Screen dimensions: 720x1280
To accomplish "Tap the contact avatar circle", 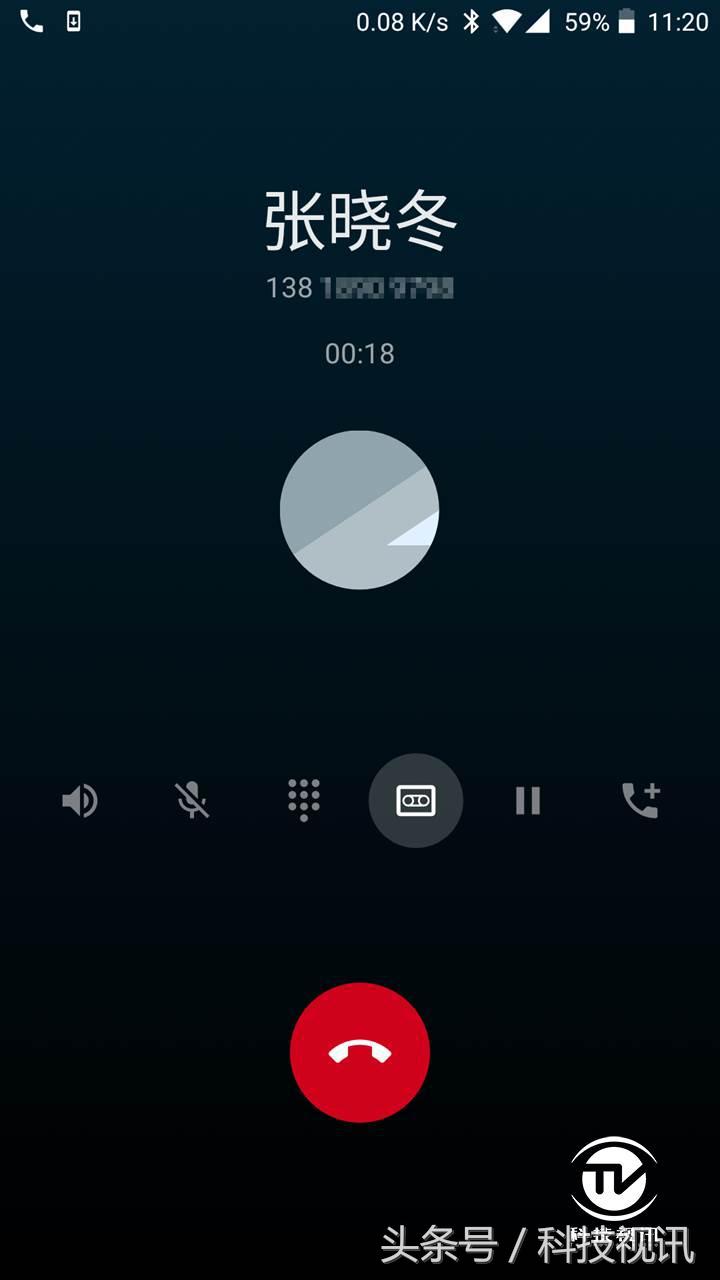I will [x=360, y=510].
